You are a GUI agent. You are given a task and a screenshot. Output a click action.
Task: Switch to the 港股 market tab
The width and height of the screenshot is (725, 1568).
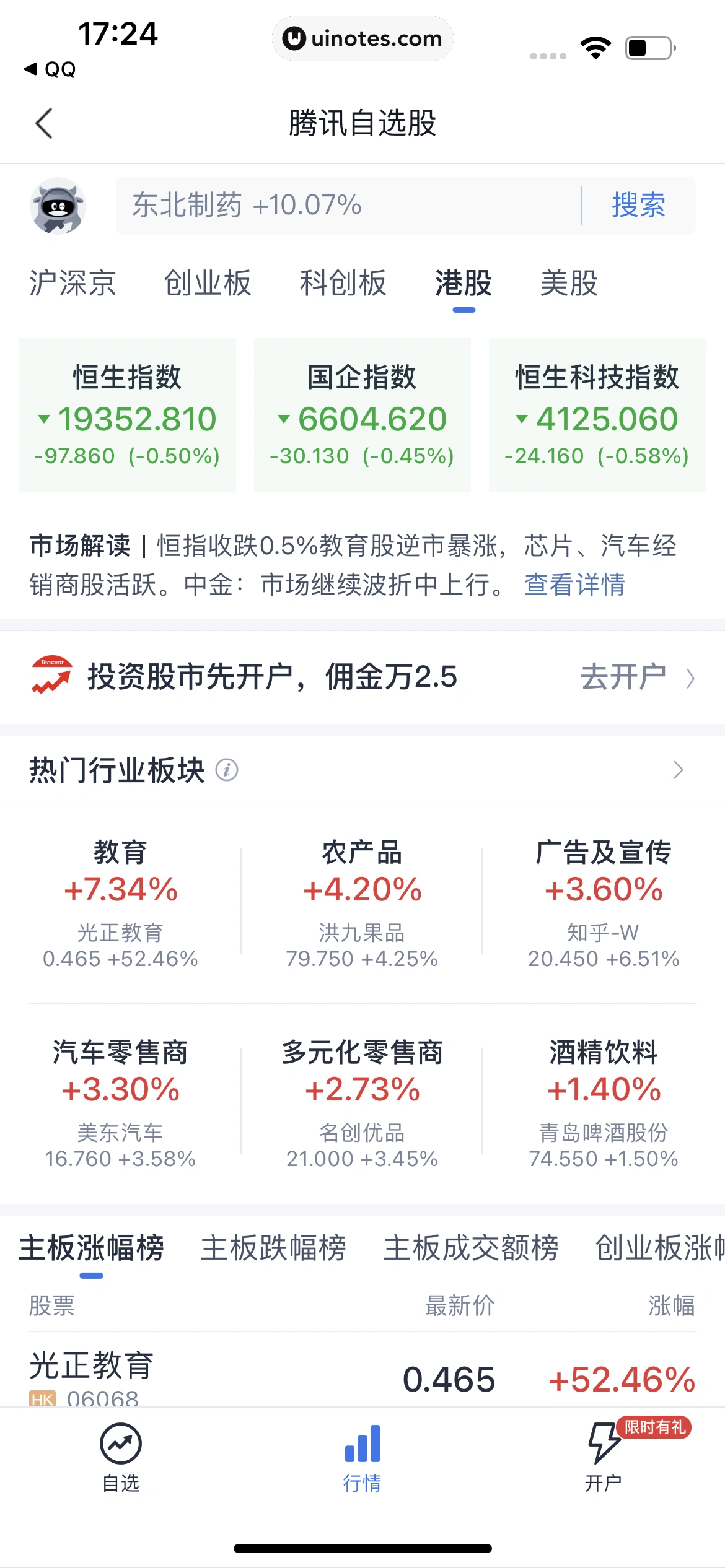click(x=463, y=284)
